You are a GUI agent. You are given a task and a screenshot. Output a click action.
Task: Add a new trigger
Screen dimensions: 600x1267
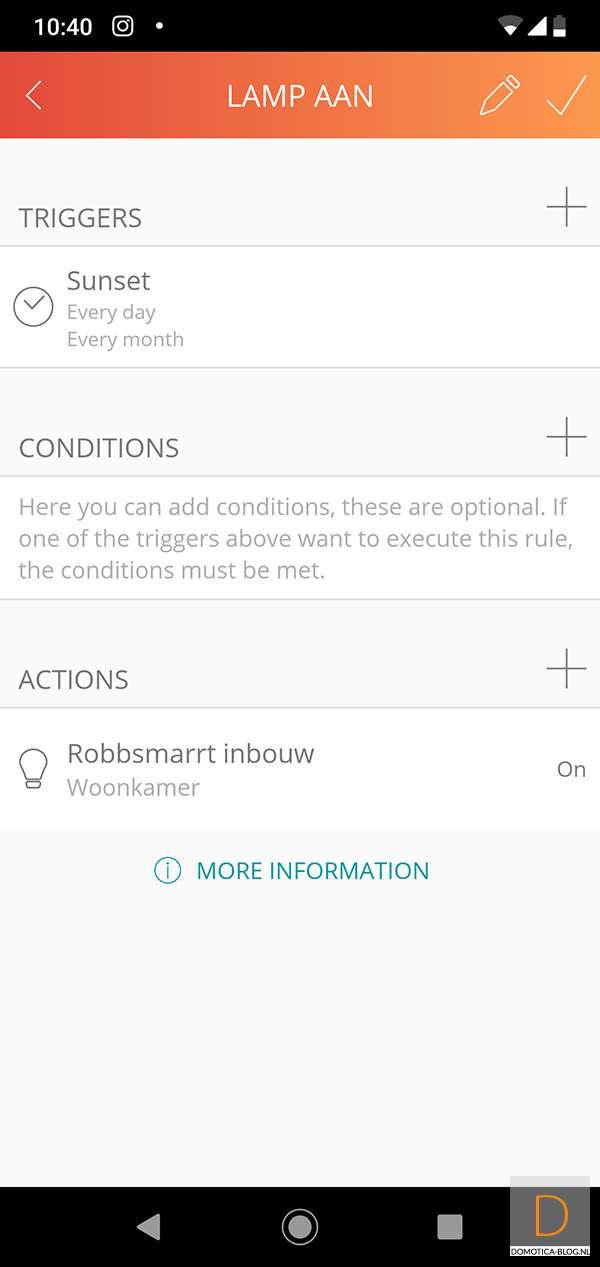[x=566, y=207]
